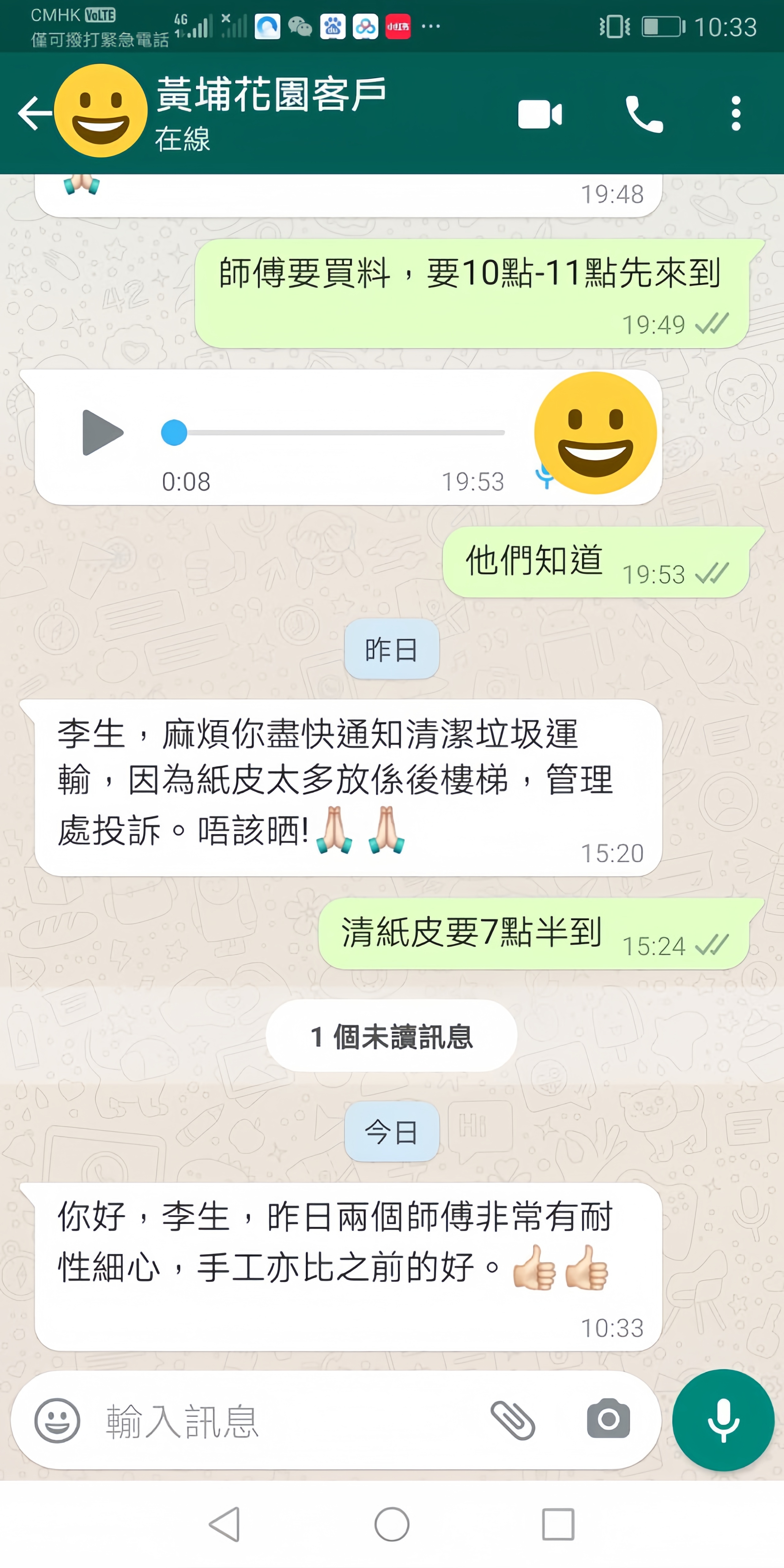Start a video call with 黃埔花園客戶

click(x=540, y=114)
